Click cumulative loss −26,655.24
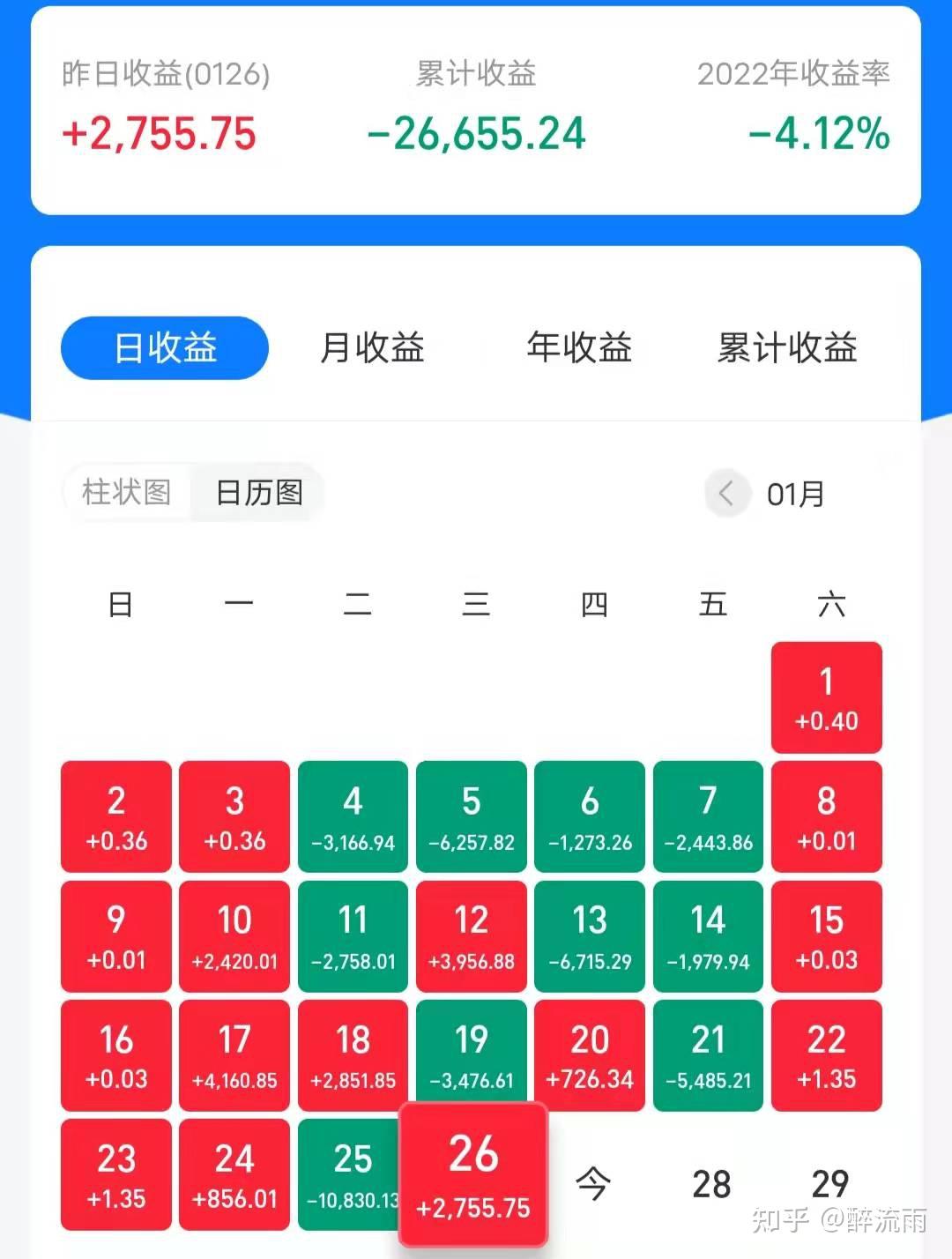 tap(474, 133)
